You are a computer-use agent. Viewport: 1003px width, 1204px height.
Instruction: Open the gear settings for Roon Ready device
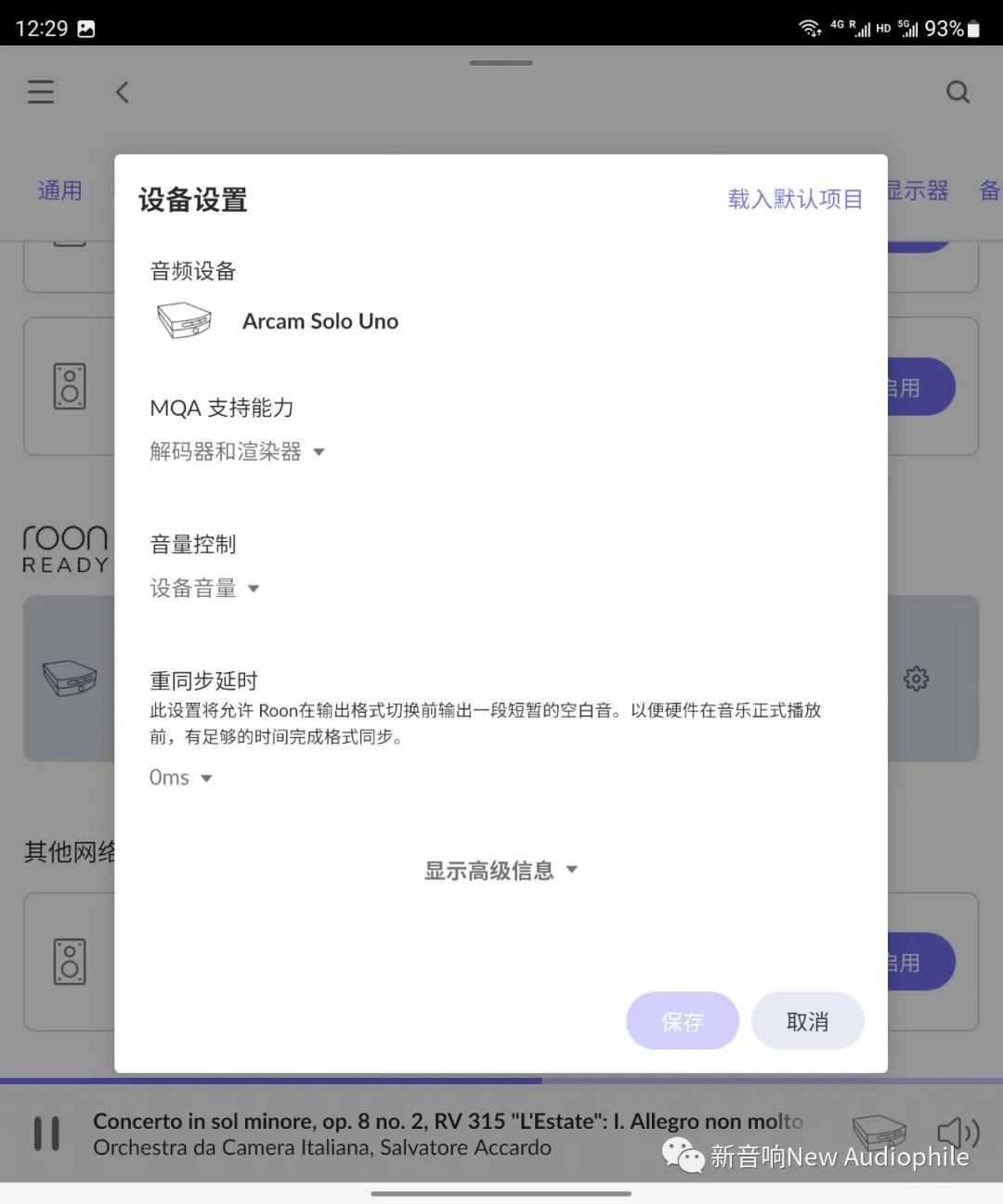[916, 679]
